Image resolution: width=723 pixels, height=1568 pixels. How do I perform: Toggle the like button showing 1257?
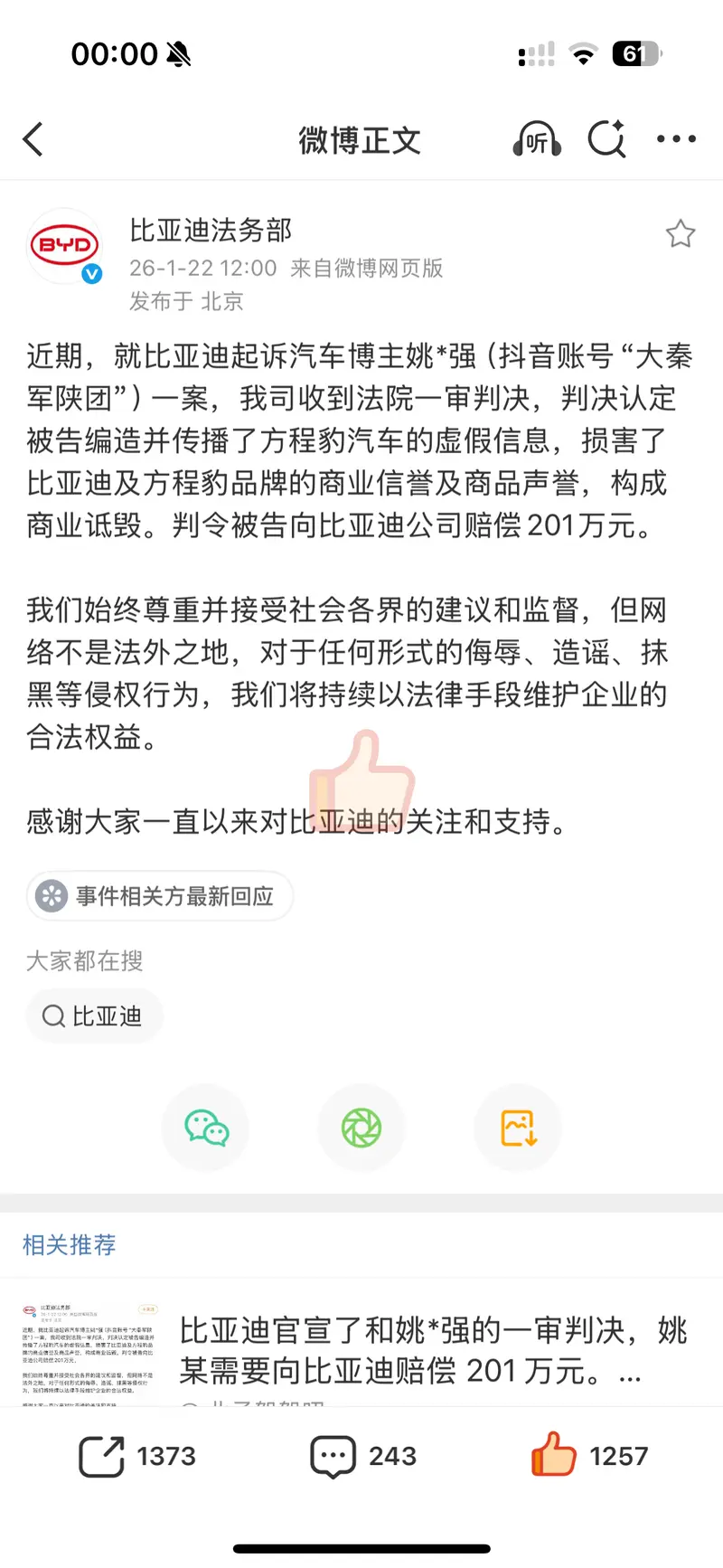(589, 1457)
